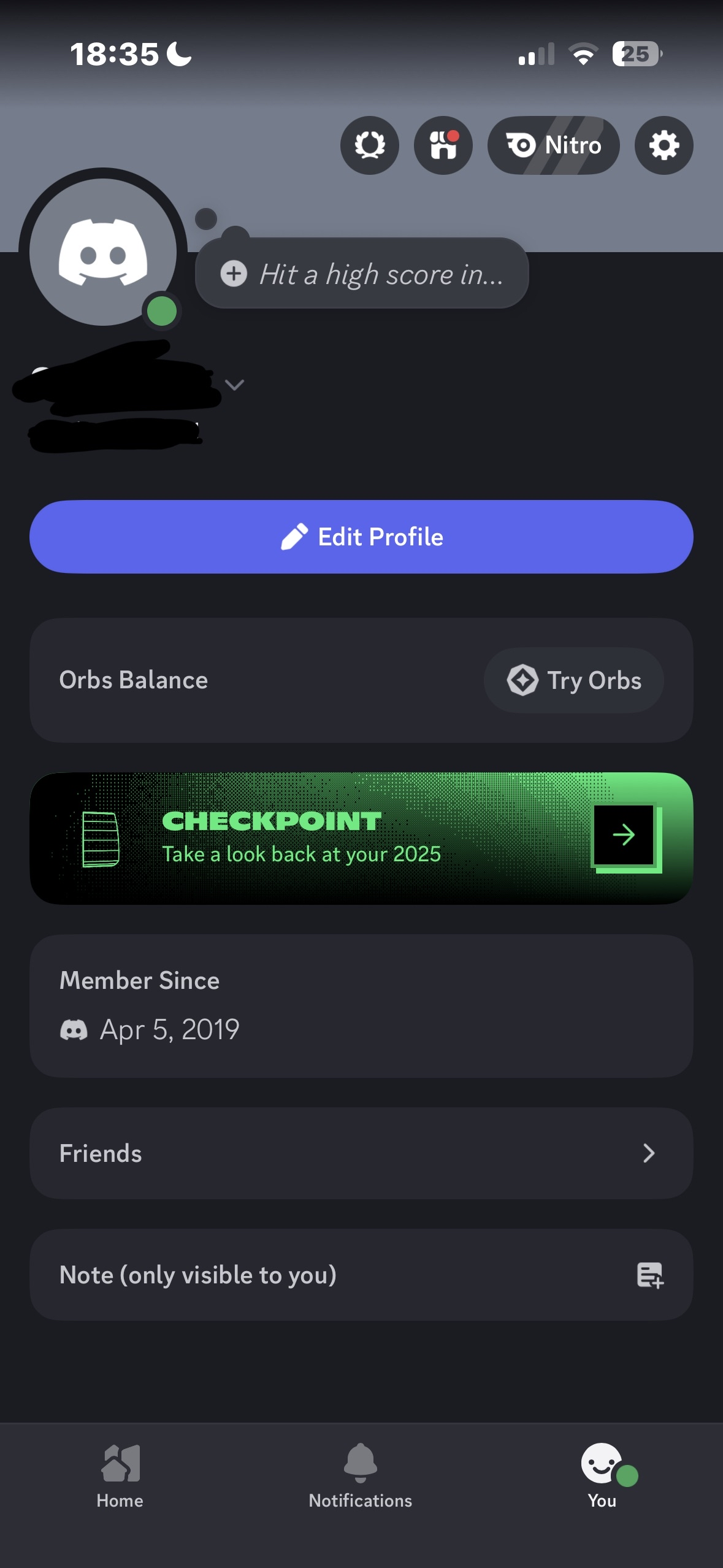
Task: Open the Nitro button
Action: (553, 145)
